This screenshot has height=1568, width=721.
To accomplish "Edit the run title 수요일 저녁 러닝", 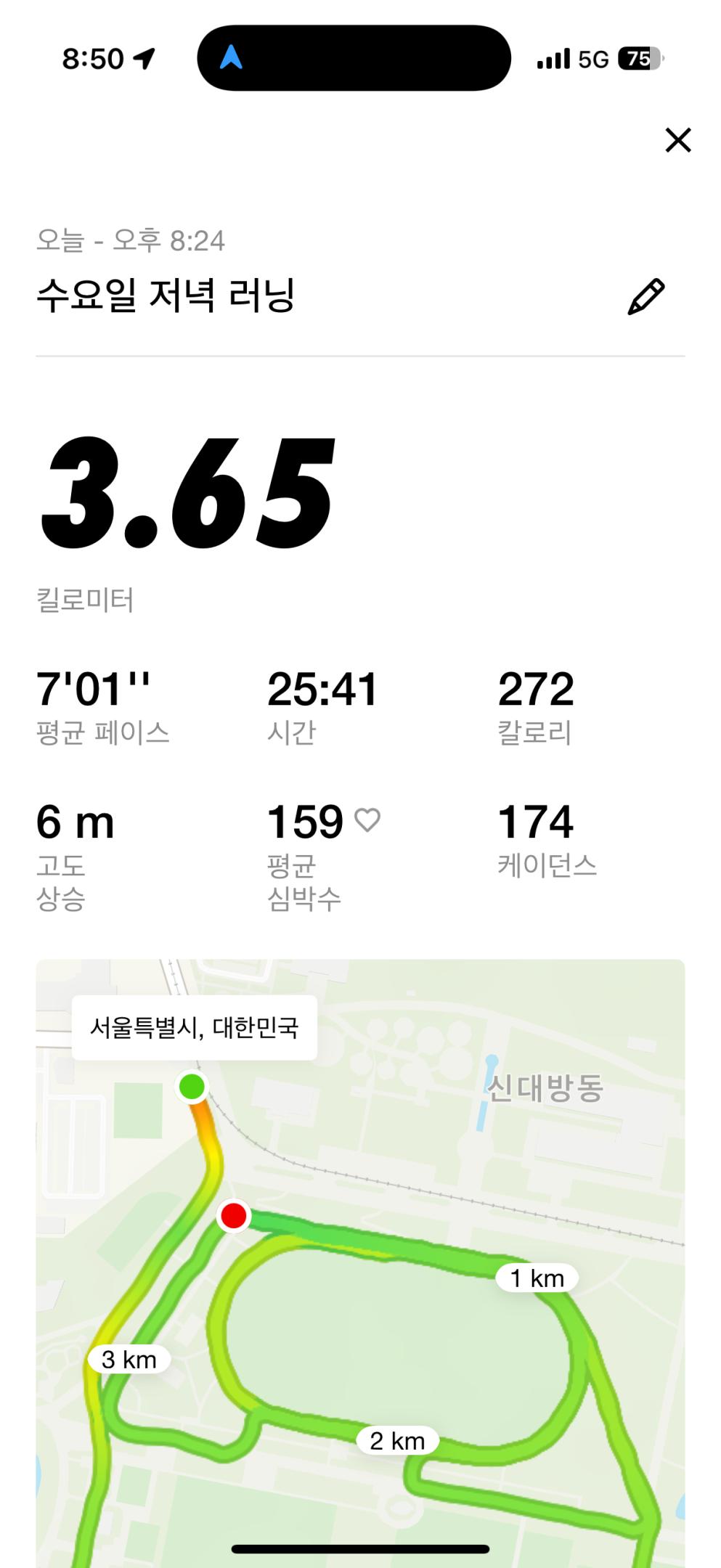I will pyautogui.click(x=645, y=296).
